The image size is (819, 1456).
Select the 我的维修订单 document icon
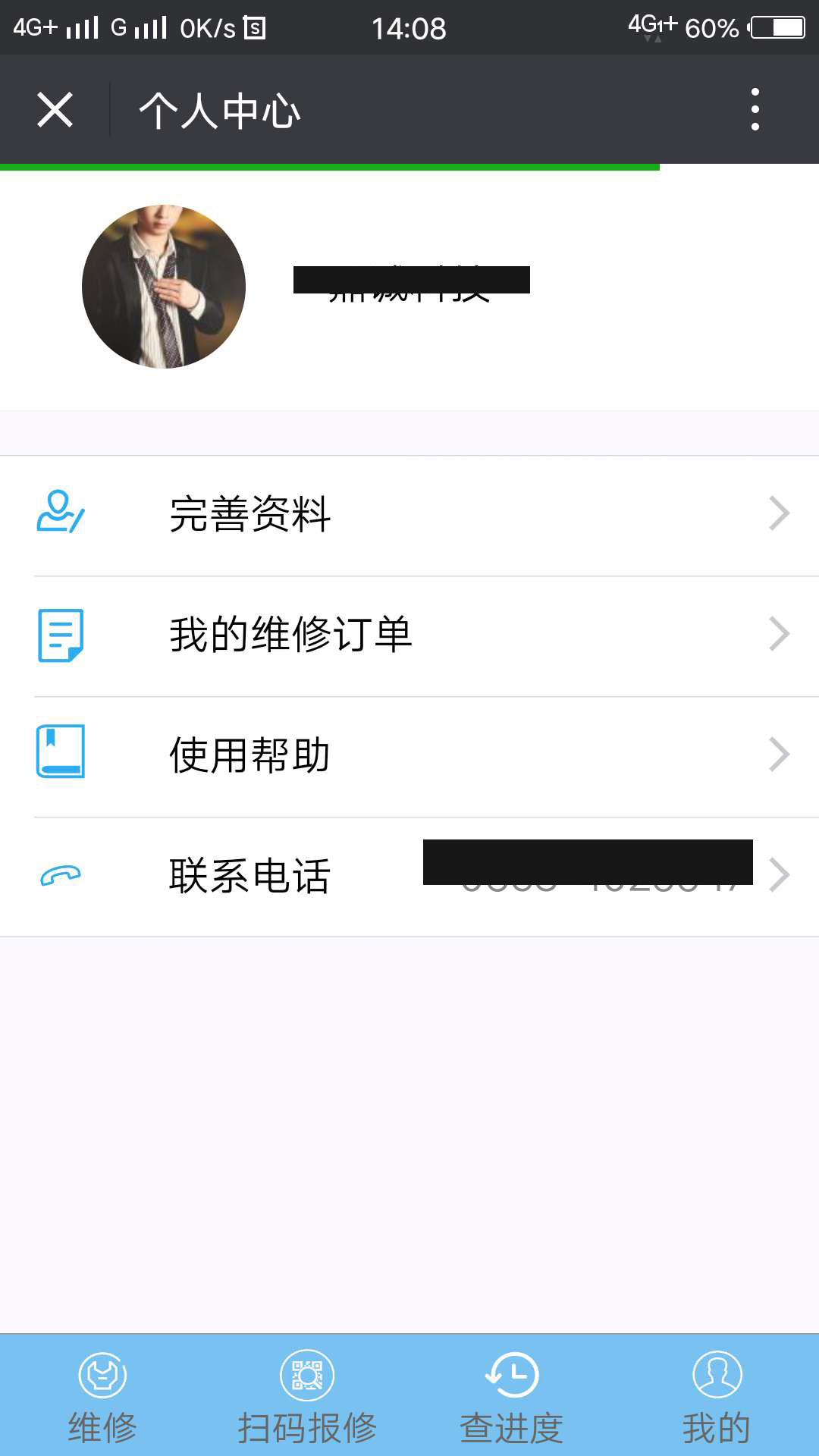(x=60, y=632)
